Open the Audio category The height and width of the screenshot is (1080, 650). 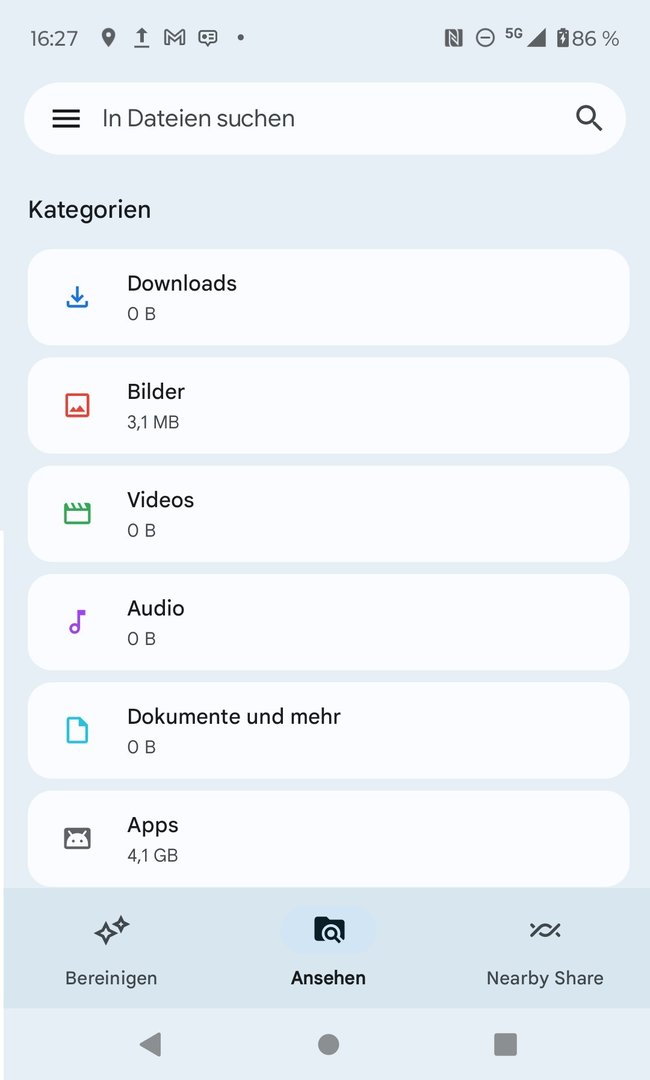pyautogui.click(x=328, y=621)
